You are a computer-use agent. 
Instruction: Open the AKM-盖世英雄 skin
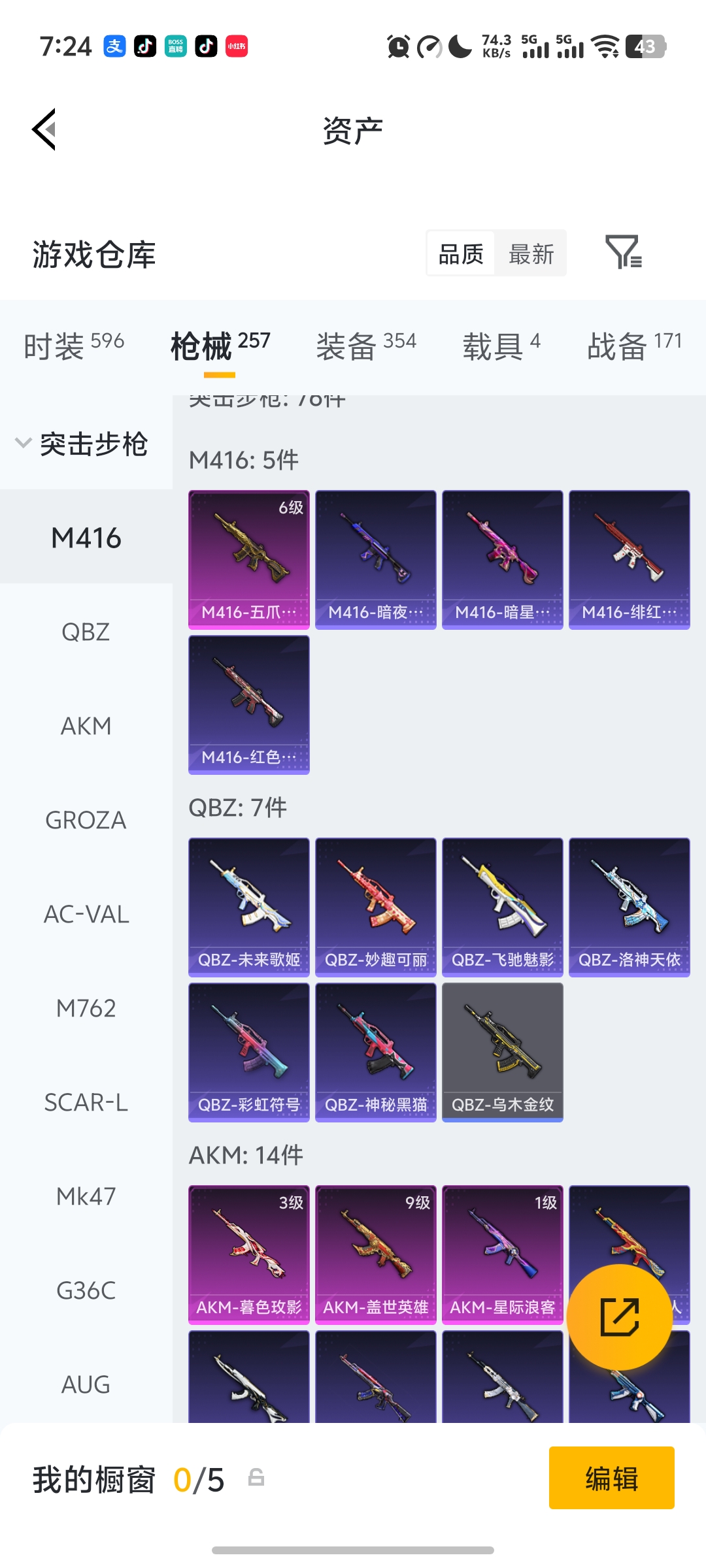coord(375,1254)
